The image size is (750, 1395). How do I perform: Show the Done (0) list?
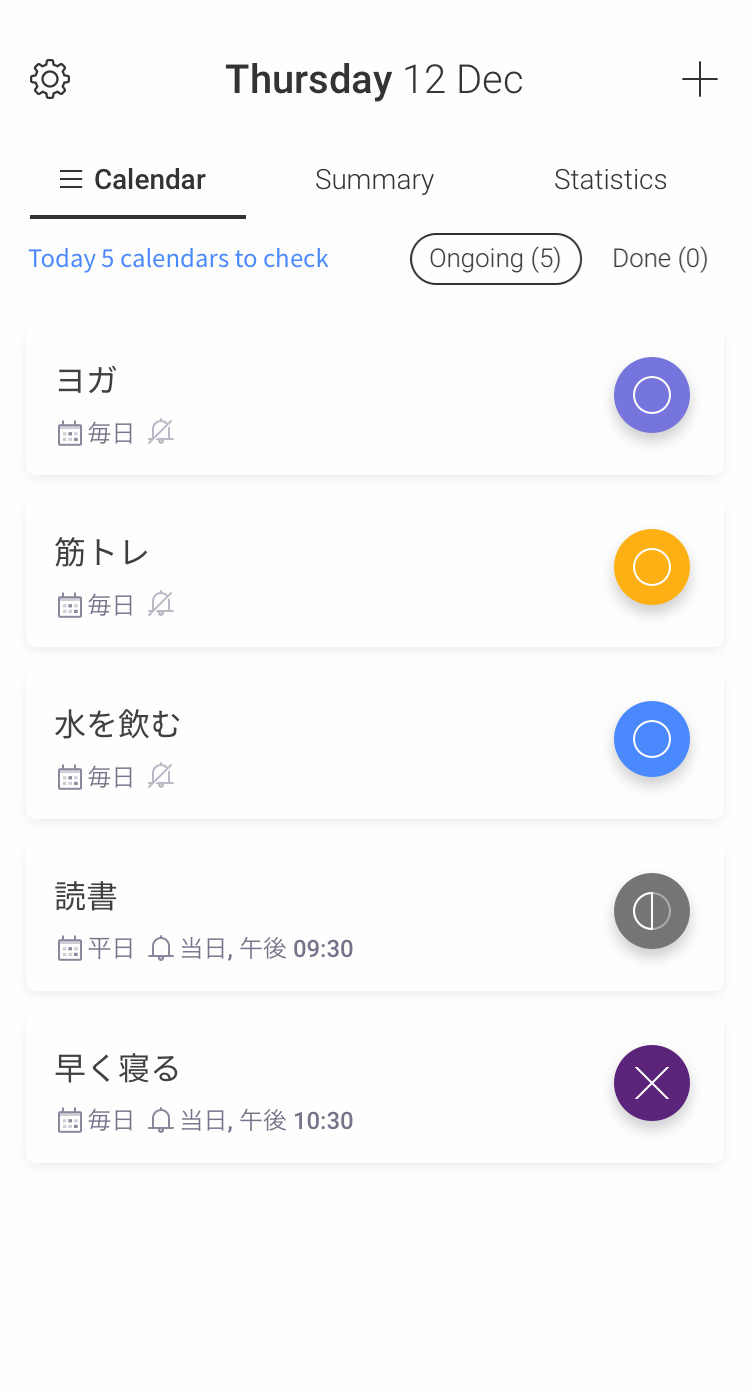tap(660, 259)
